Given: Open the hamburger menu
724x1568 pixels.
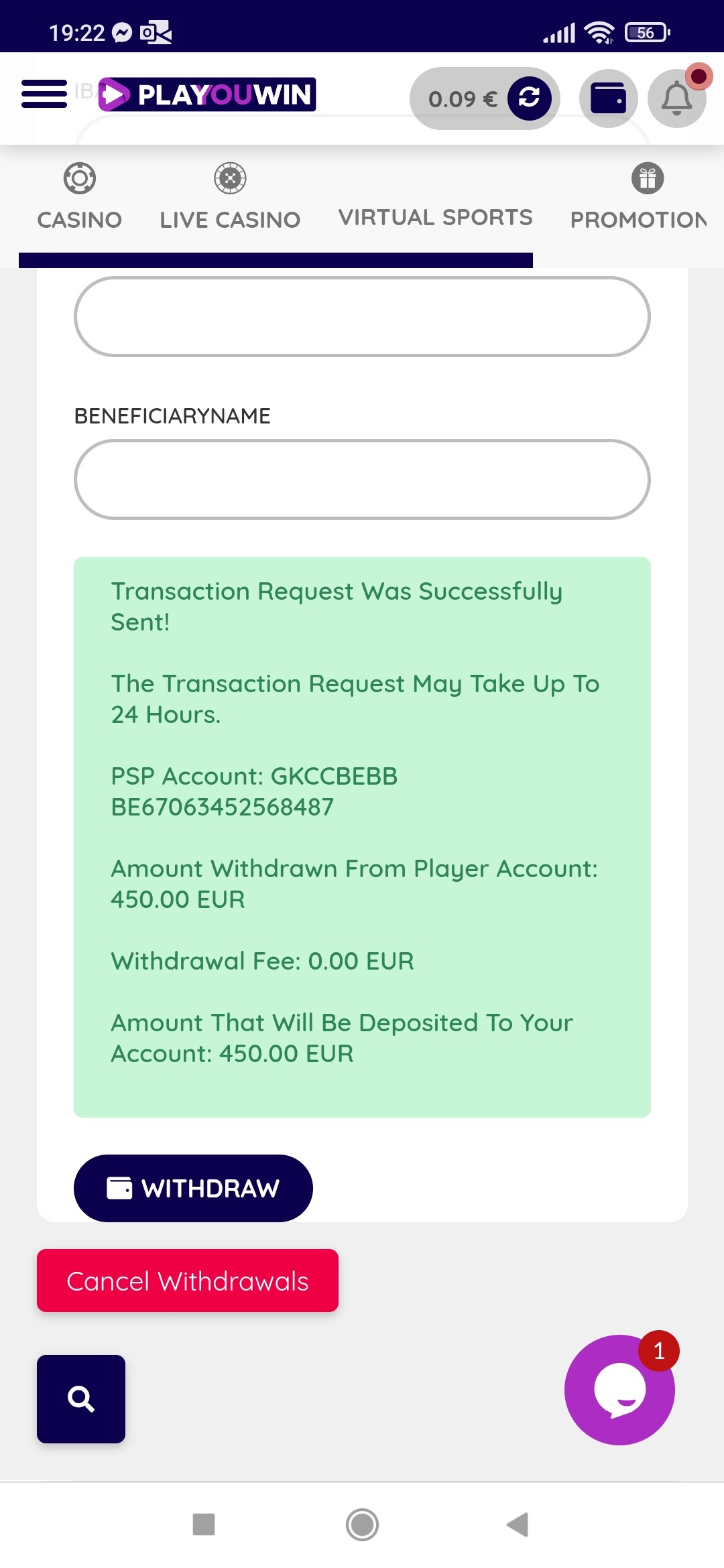Looking at the screenshot, I should pyautogui.click(x=44, y=94).
